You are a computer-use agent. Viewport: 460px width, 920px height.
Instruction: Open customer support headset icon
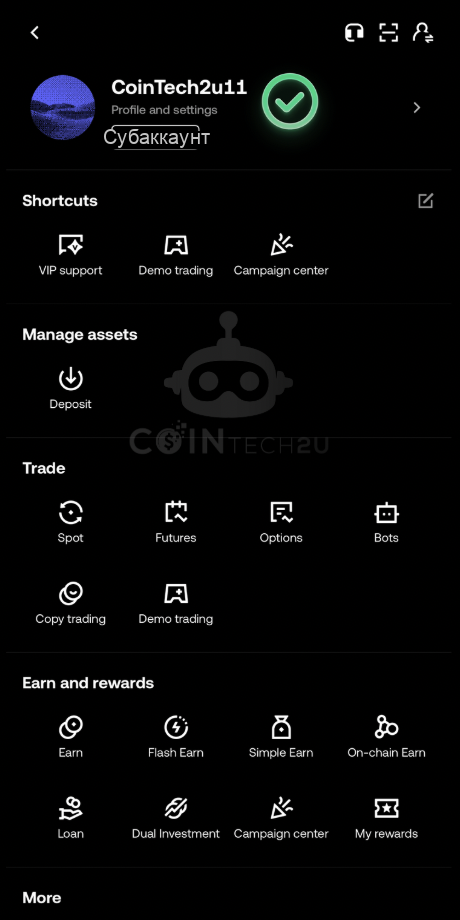click(354, 33)
